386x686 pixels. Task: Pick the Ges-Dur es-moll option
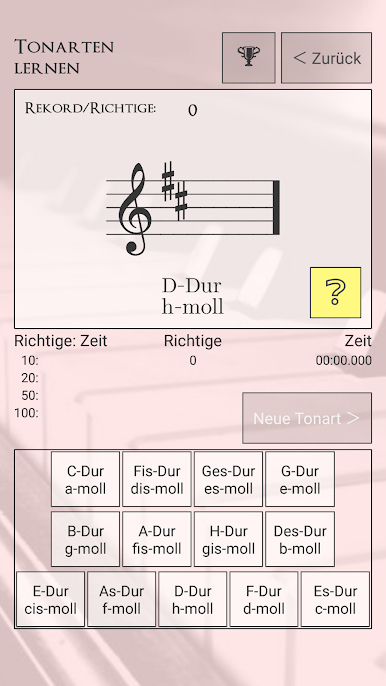pyautogui.click(x=228, y=479)
